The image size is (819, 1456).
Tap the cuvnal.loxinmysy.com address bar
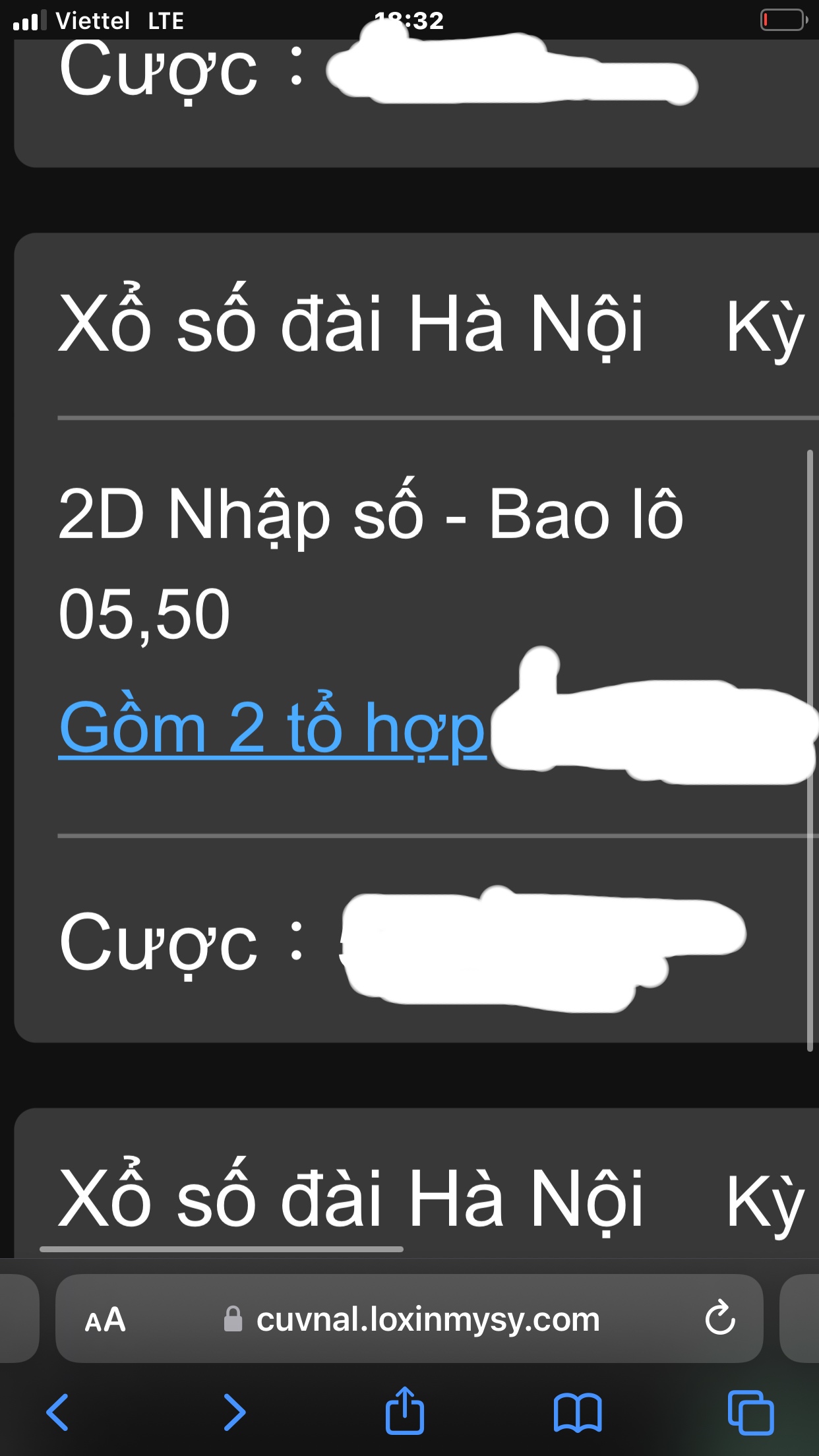click(x=427, y=1319)
